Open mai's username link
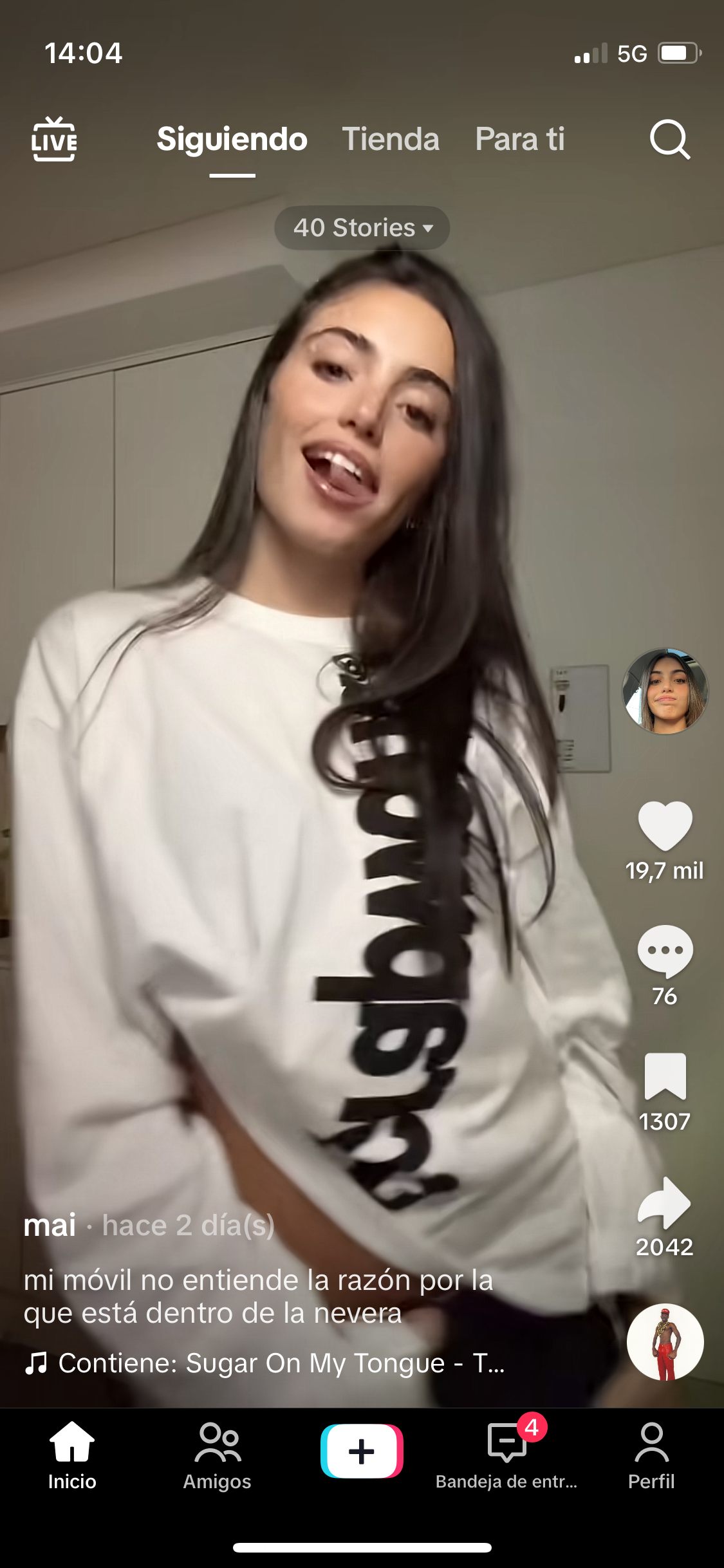The height and width of the screenshot is (1568, 724). pyautogui.click(x=50, y=1226)
